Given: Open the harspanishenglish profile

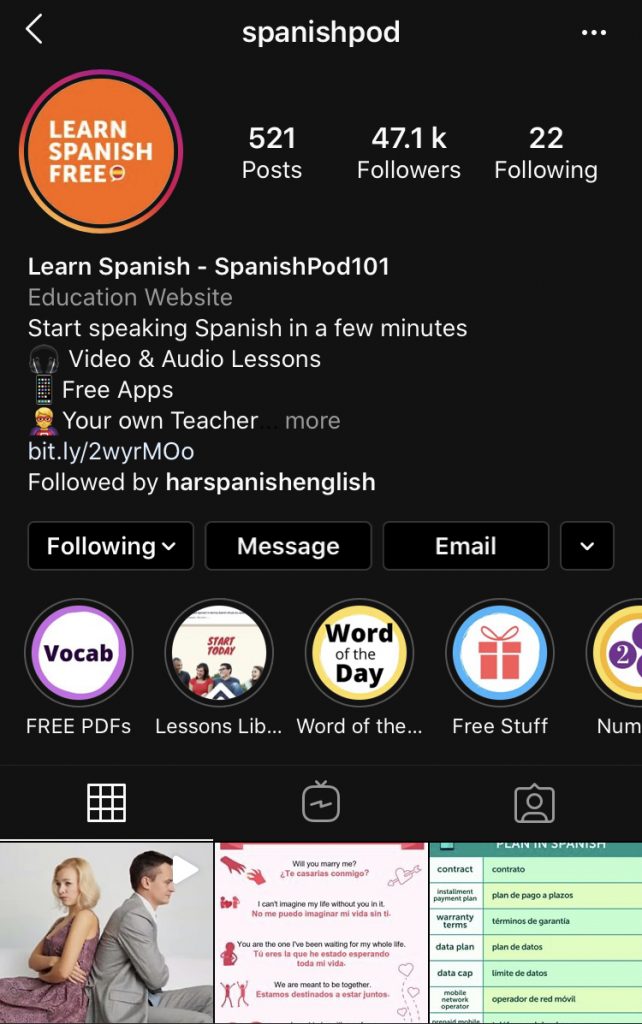Looking at the screenshot, I should pyautogui.click(x=270, y=482).
